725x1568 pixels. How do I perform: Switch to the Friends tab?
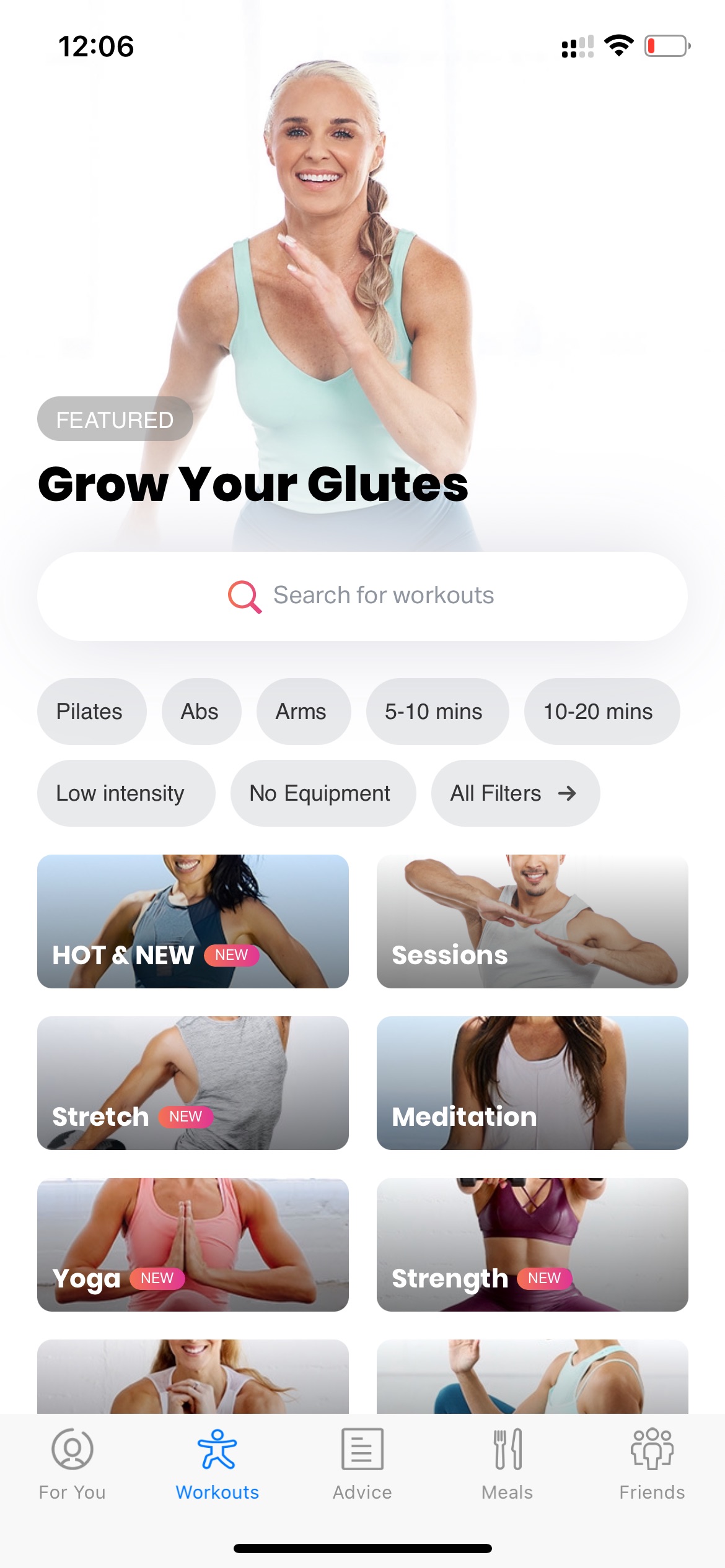pyautogui.click(x=652, y=1464)
